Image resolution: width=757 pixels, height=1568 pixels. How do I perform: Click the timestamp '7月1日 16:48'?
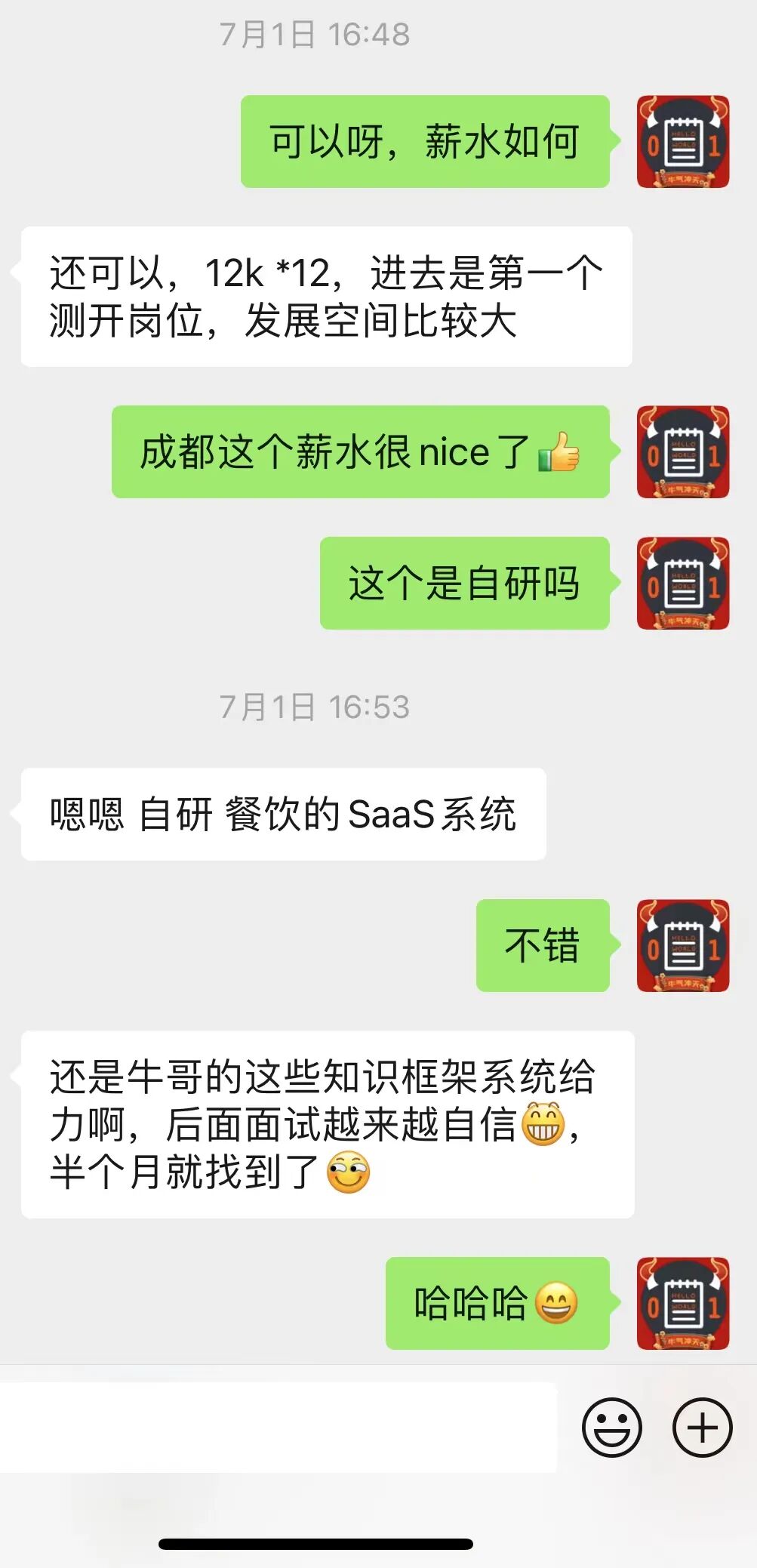pos(315,32)
